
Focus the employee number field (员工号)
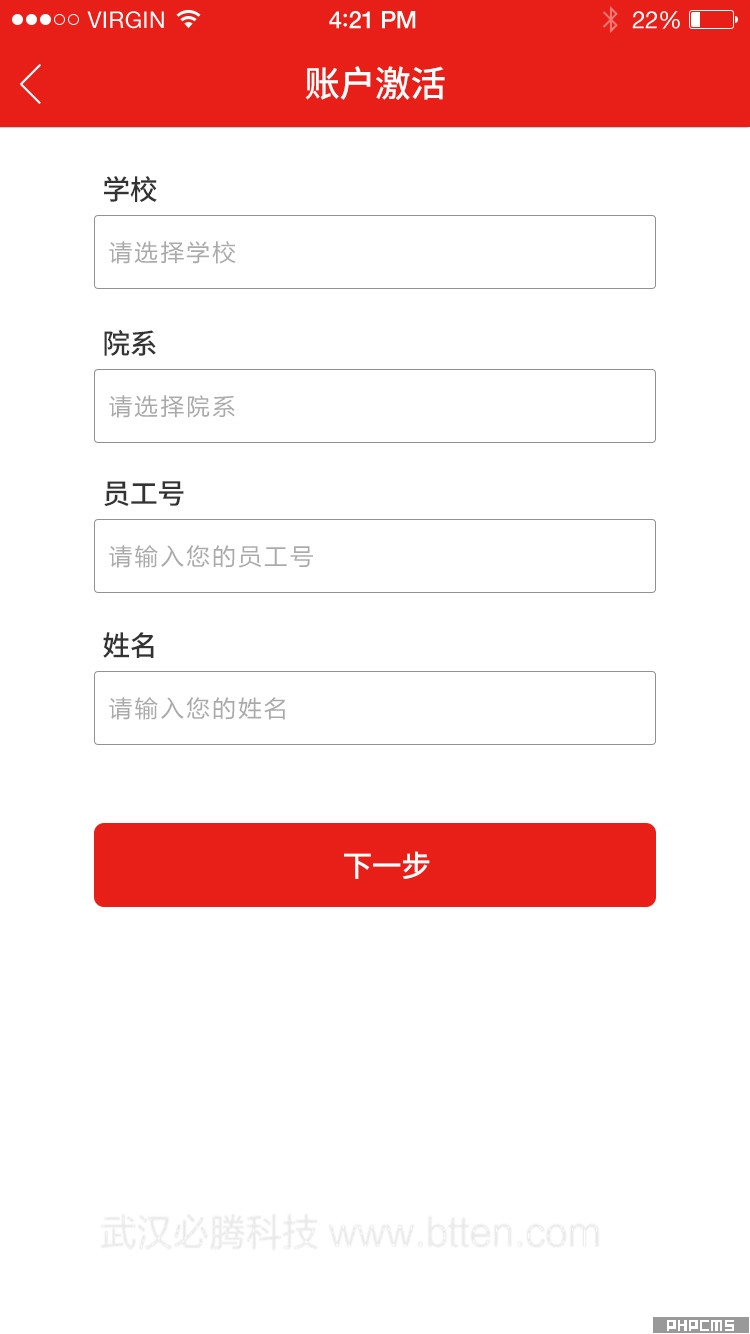click(x=375, y=556)
